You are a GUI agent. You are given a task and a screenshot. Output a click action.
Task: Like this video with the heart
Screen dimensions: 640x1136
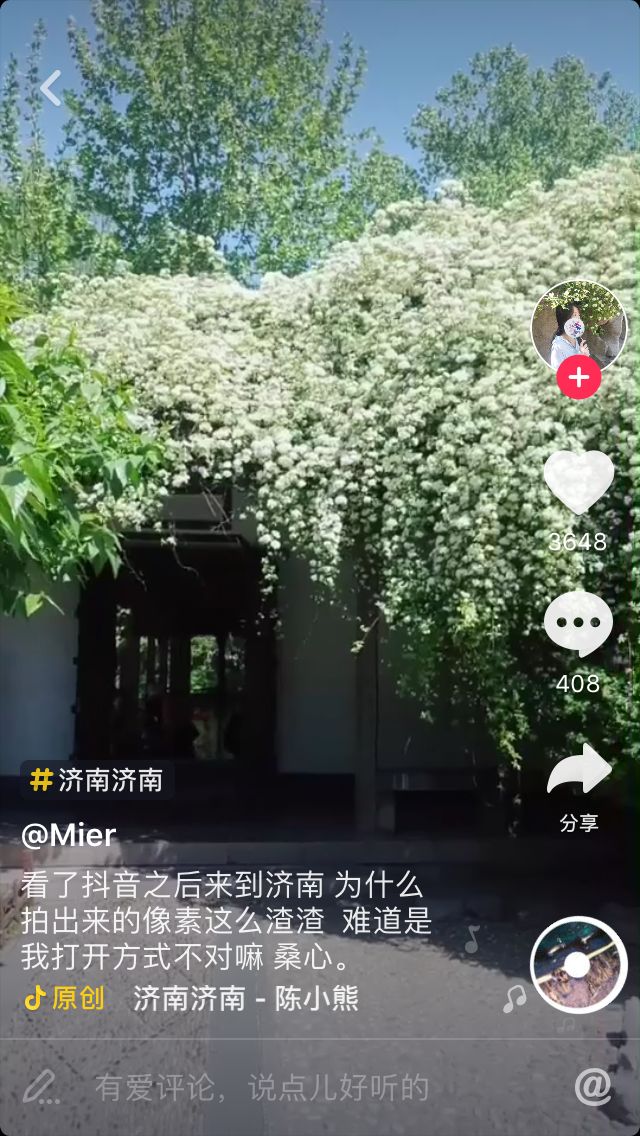[578, 481]
